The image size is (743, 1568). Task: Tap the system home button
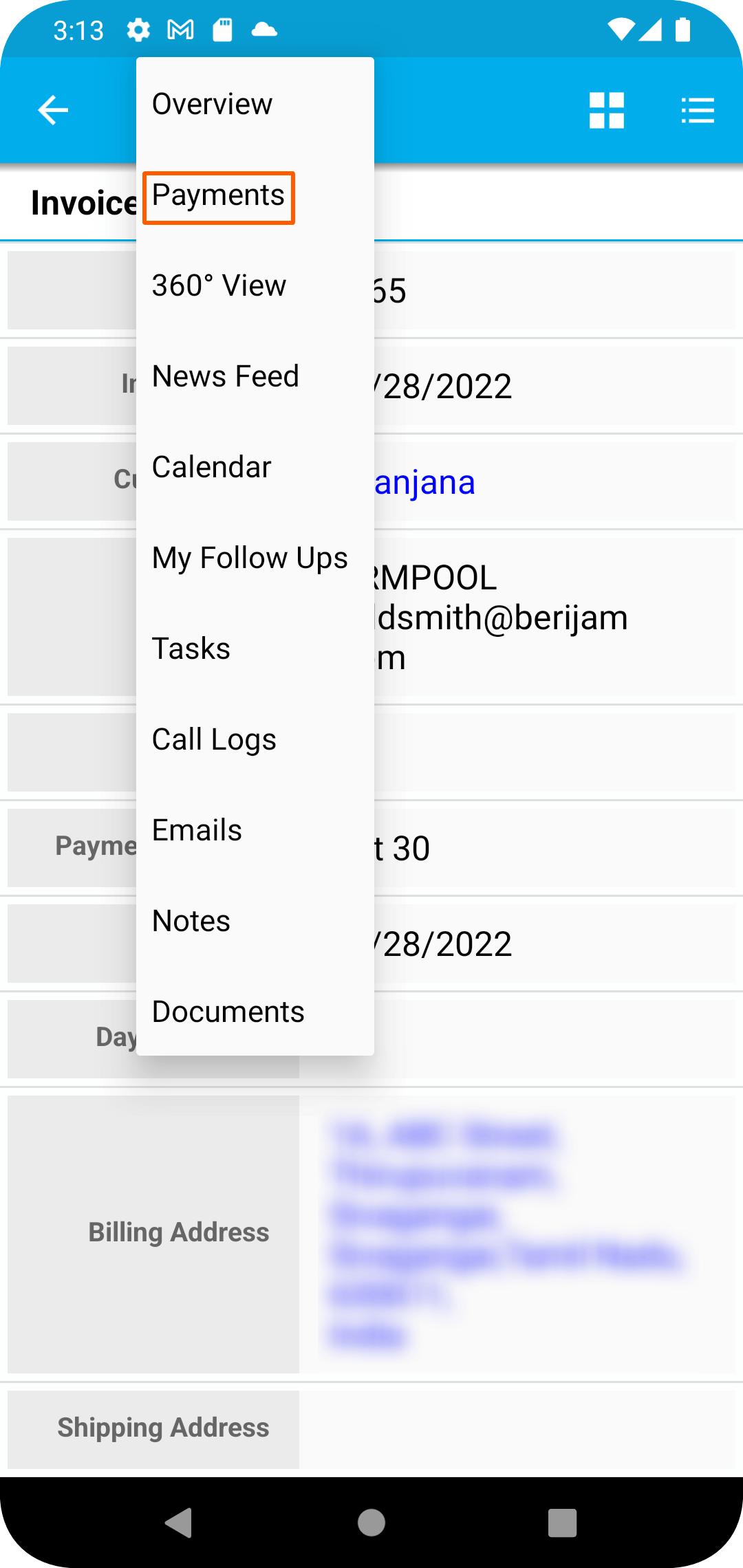tap(371, 1523)
